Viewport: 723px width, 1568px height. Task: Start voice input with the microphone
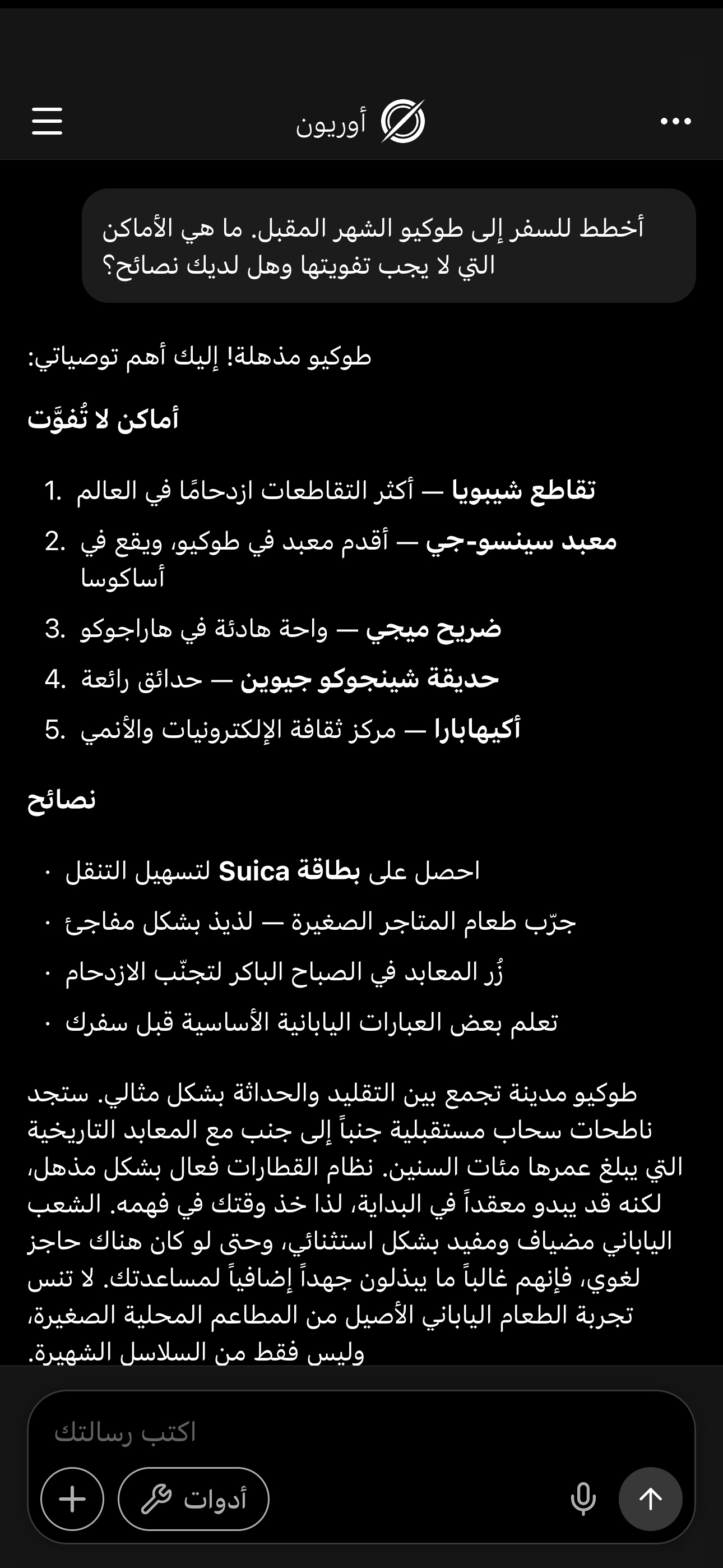pyautogui.click(x=582, y=1498)
